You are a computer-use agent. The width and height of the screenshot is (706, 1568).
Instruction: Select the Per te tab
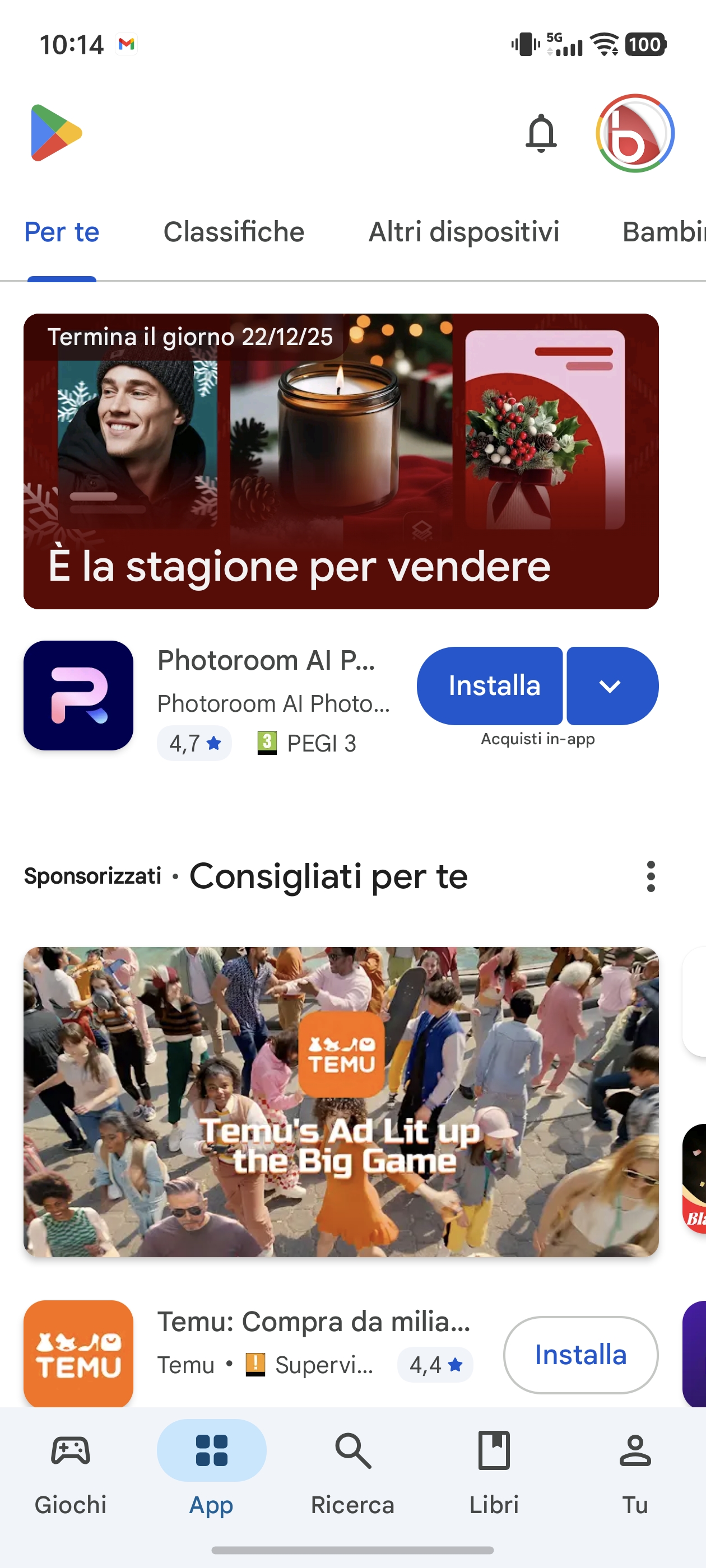[x=62, y=232]
